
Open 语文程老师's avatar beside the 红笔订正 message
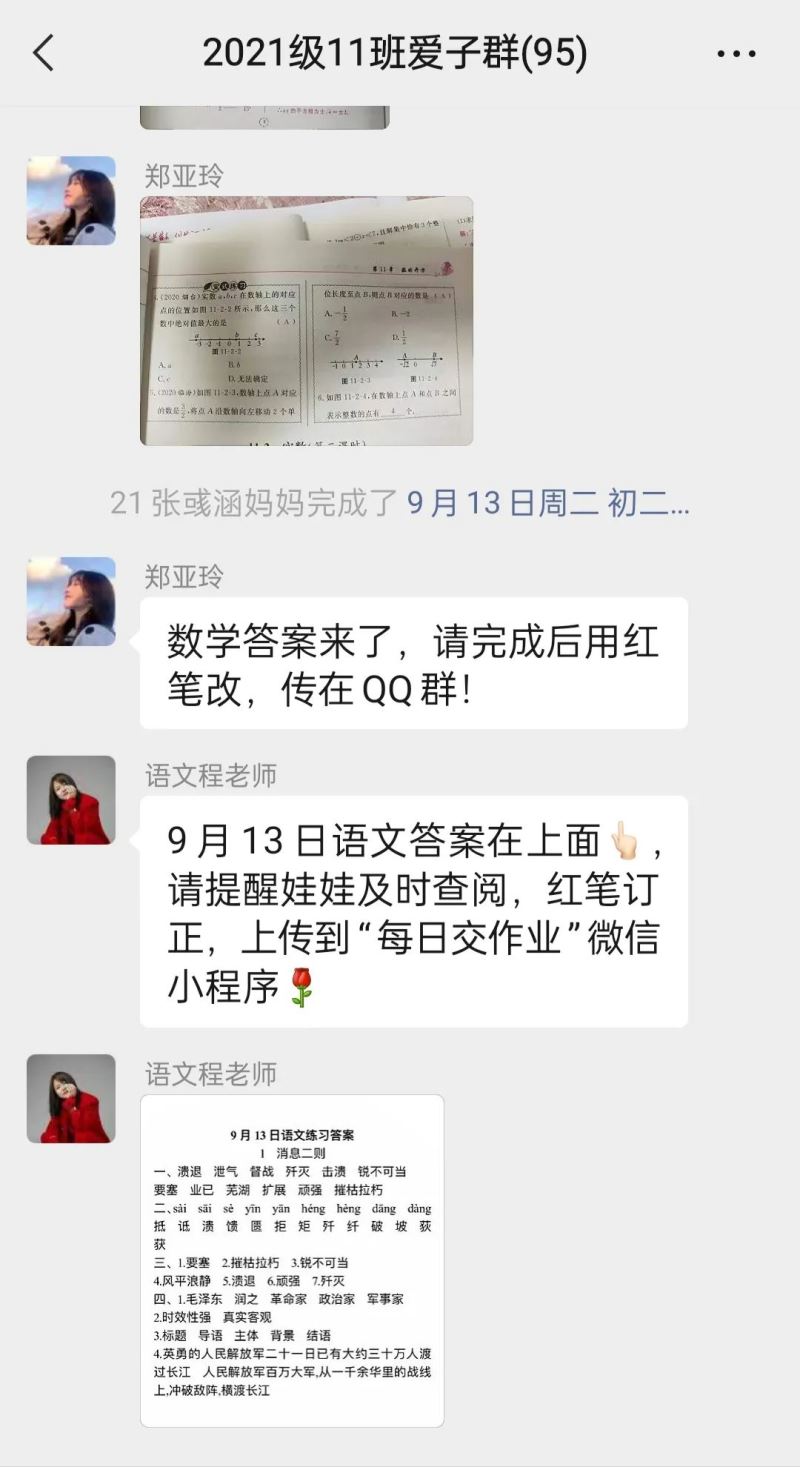pos(71,800)
